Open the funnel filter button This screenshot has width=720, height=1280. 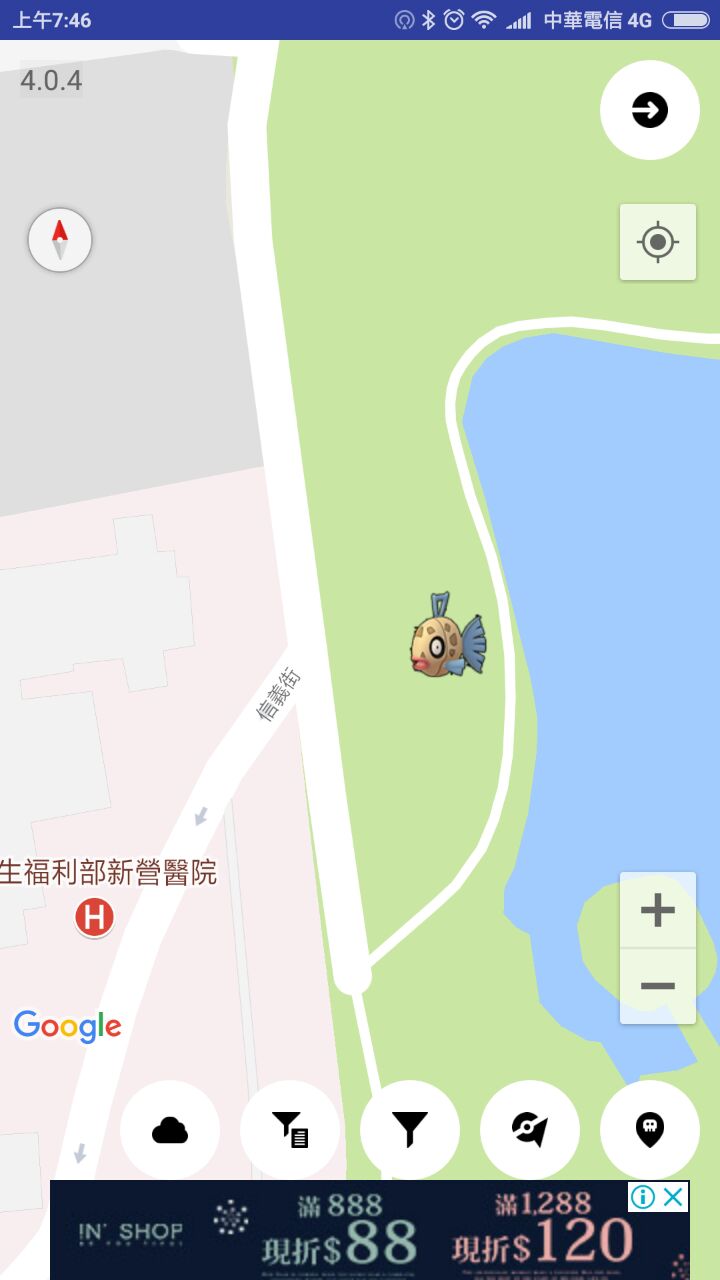[x=410, y=1130]
